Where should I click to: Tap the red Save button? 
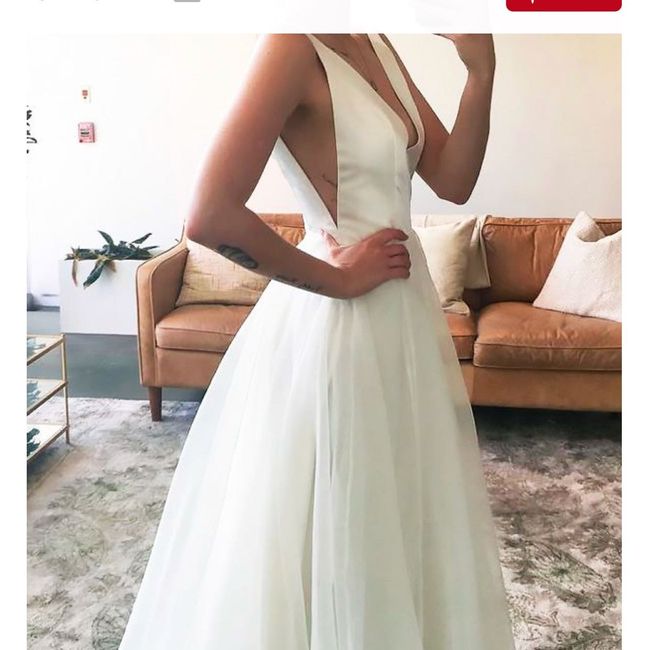coord(563,5)
